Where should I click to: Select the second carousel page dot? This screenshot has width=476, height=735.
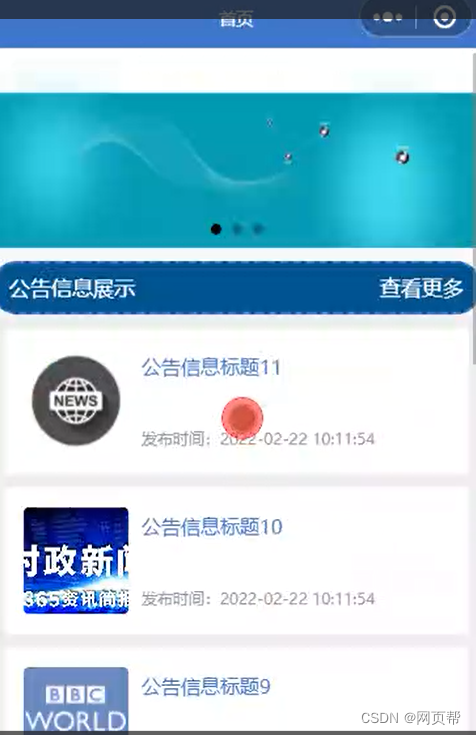(x=237, y=229)
